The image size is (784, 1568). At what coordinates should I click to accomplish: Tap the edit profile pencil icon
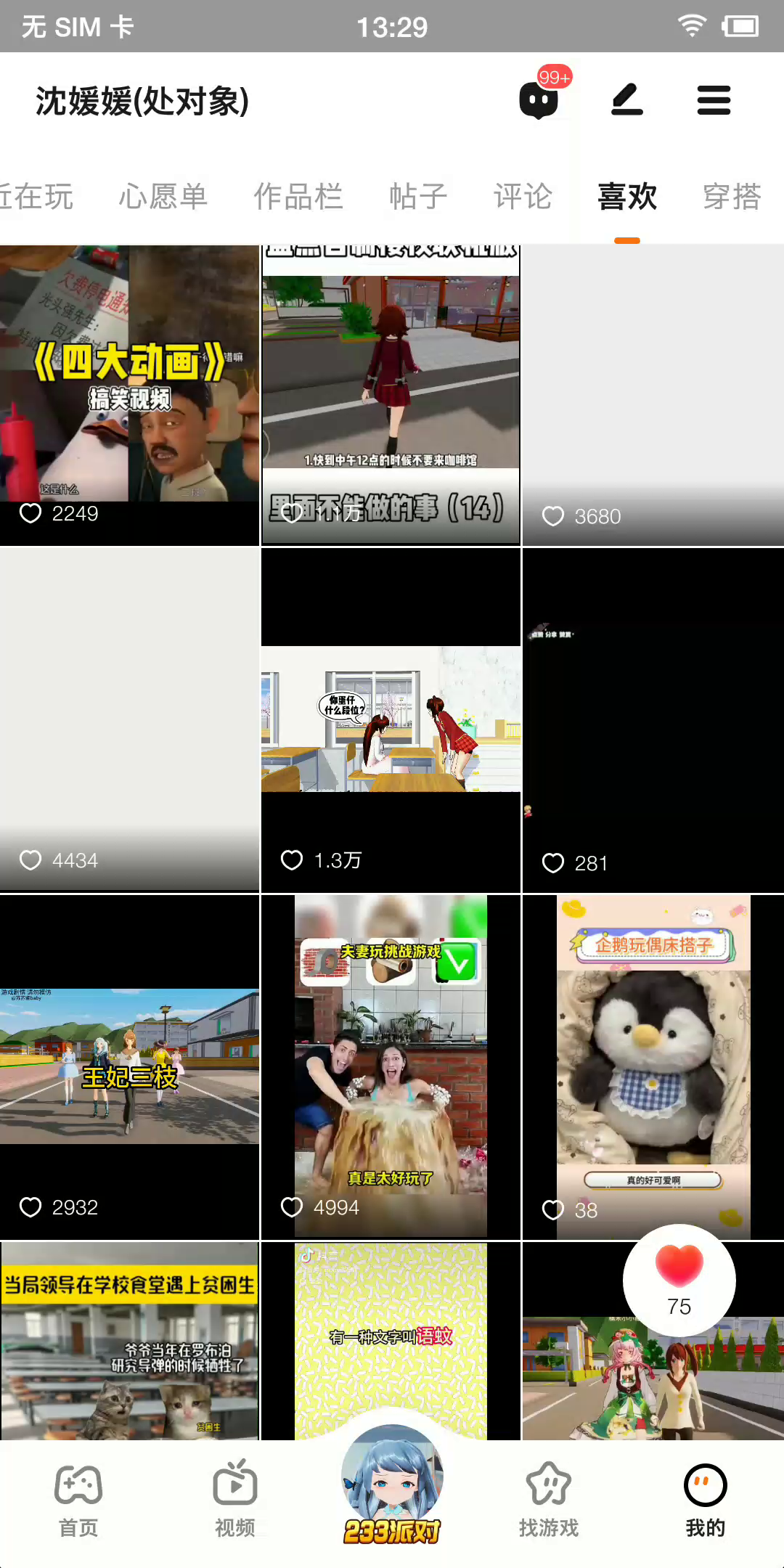point(627,99)
